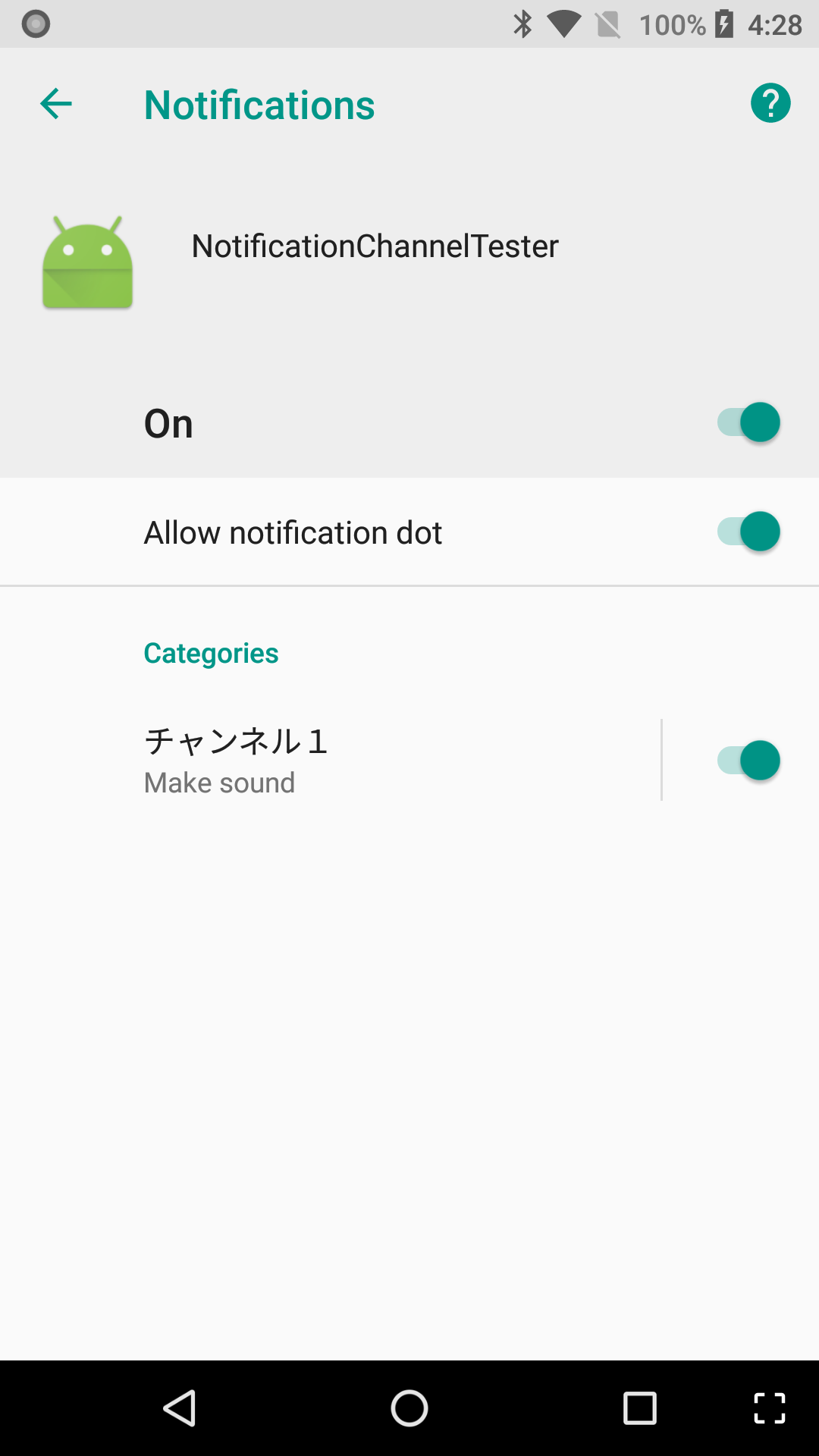
Task: Open the recent apps overview
Action: [639, 1408]
